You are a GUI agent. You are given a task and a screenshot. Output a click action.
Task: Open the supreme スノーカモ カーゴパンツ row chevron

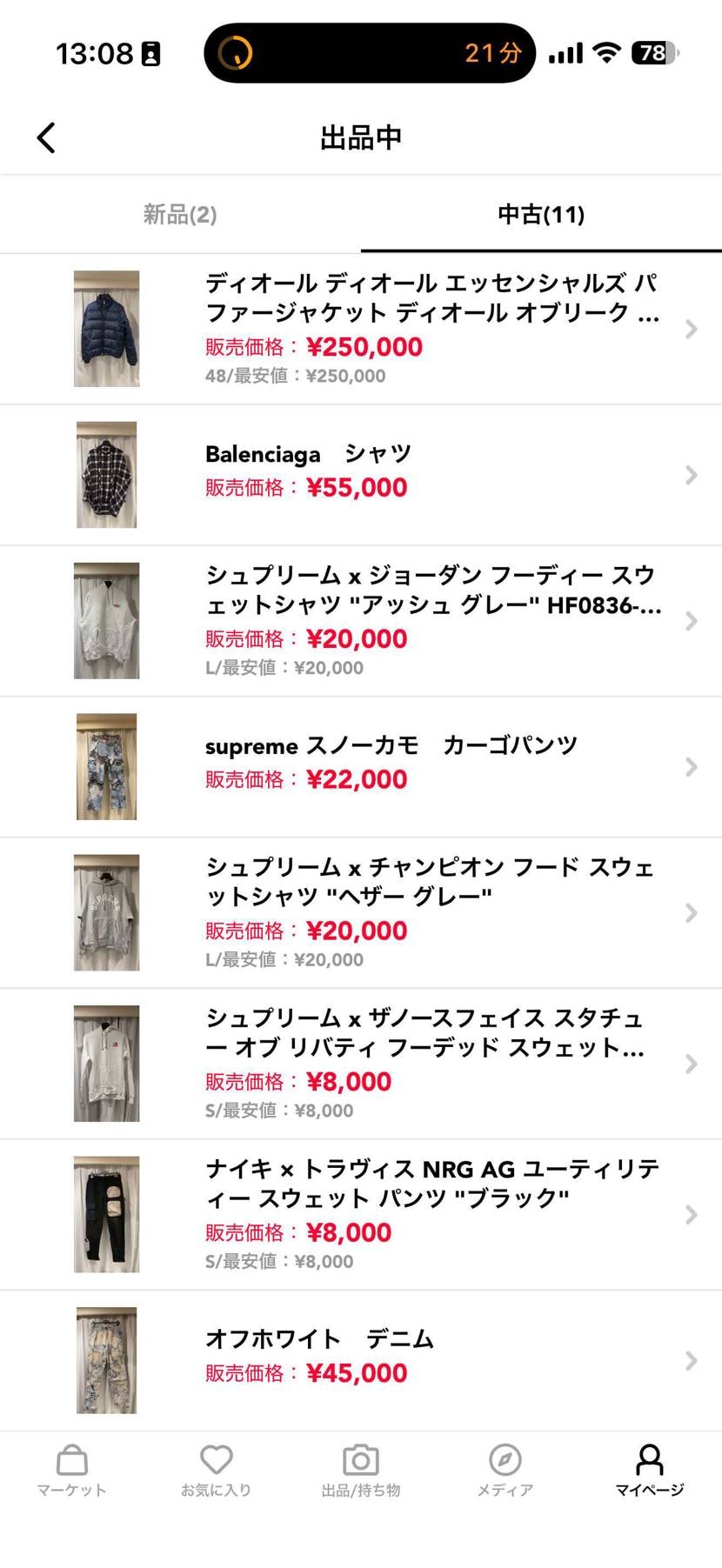tap(692, 766)
